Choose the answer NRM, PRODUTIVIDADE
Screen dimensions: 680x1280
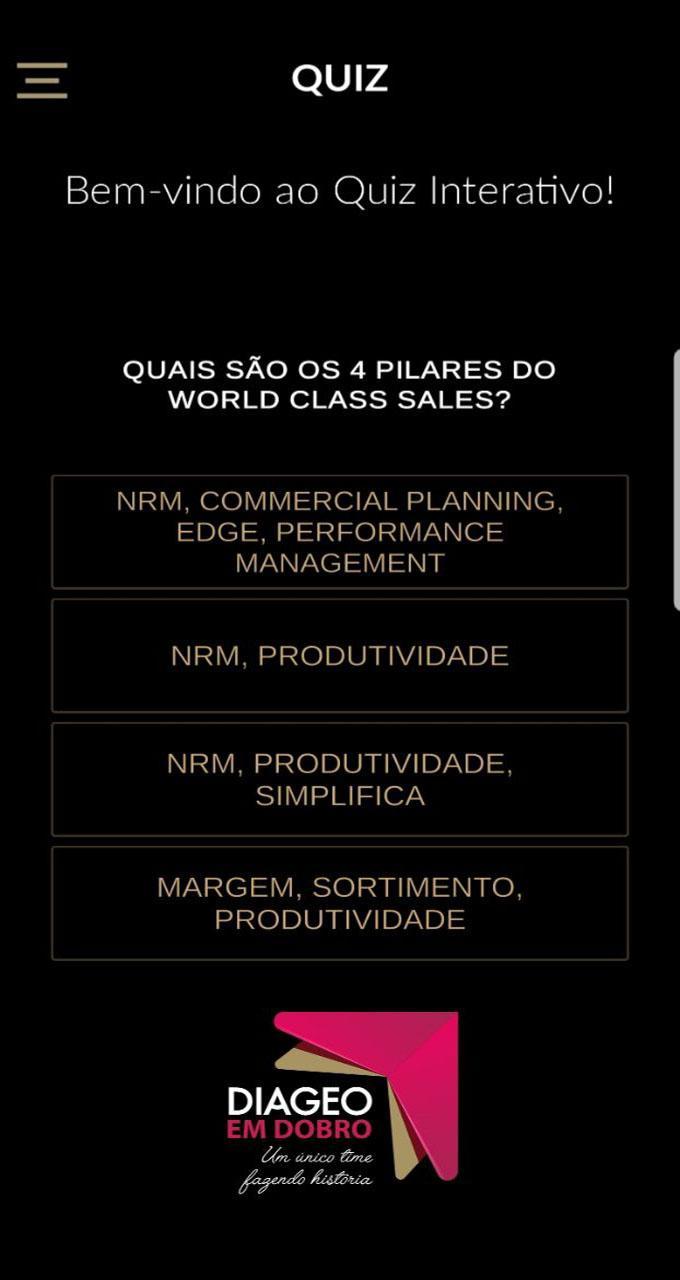click(340, 656)
